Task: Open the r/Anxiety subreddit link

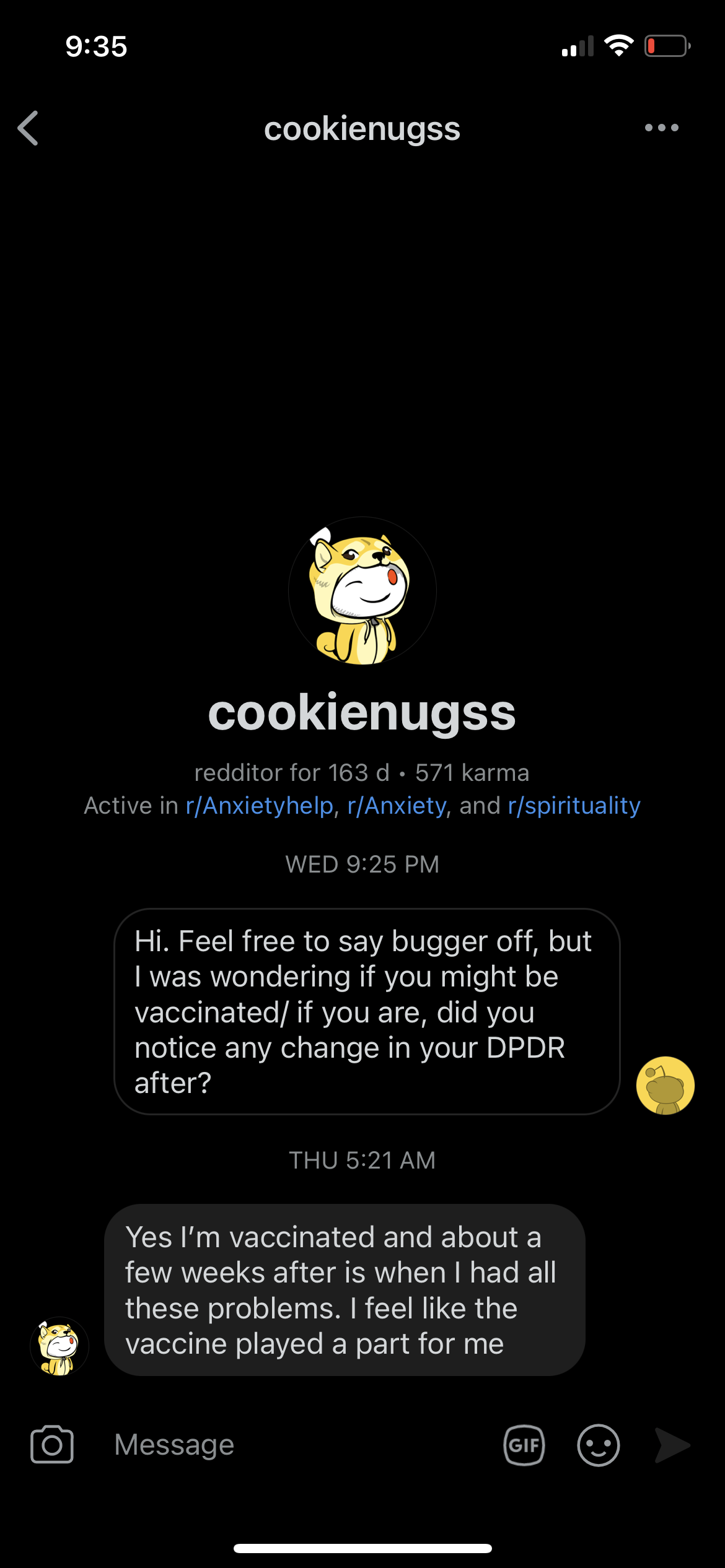Action: pos(397,806)
